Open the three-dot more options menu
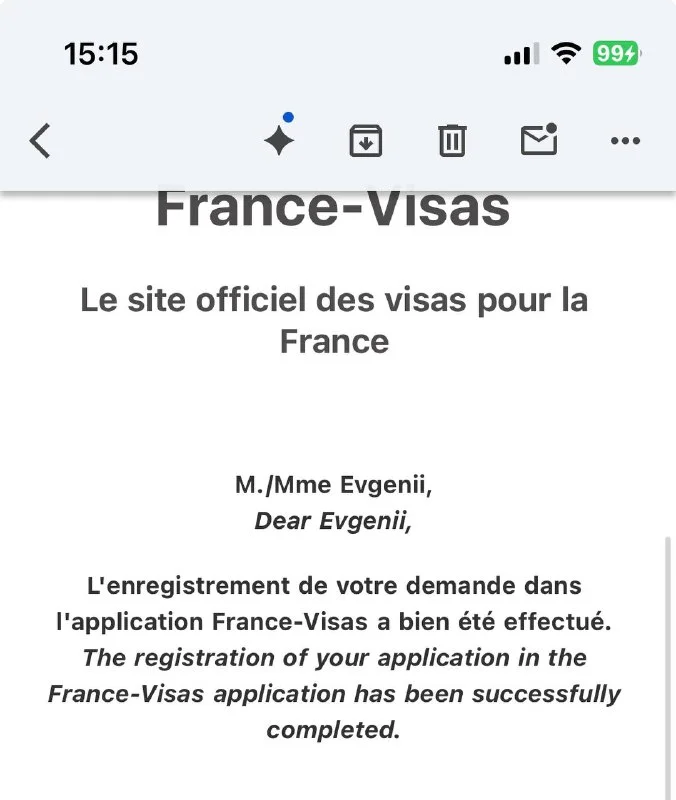This screenshot has width=676, height=800. coord(625,141)
